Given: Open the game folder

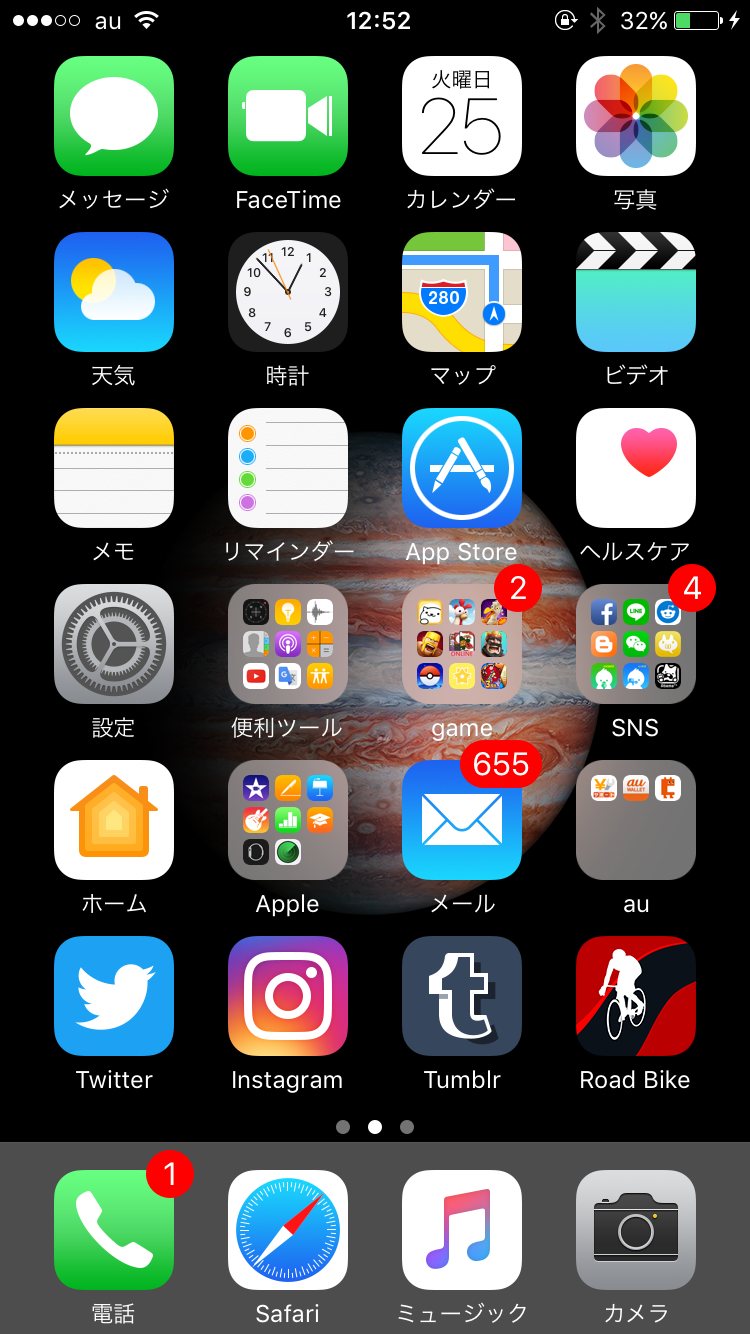Looking at the screenshot, I should (x=462, y=644).
